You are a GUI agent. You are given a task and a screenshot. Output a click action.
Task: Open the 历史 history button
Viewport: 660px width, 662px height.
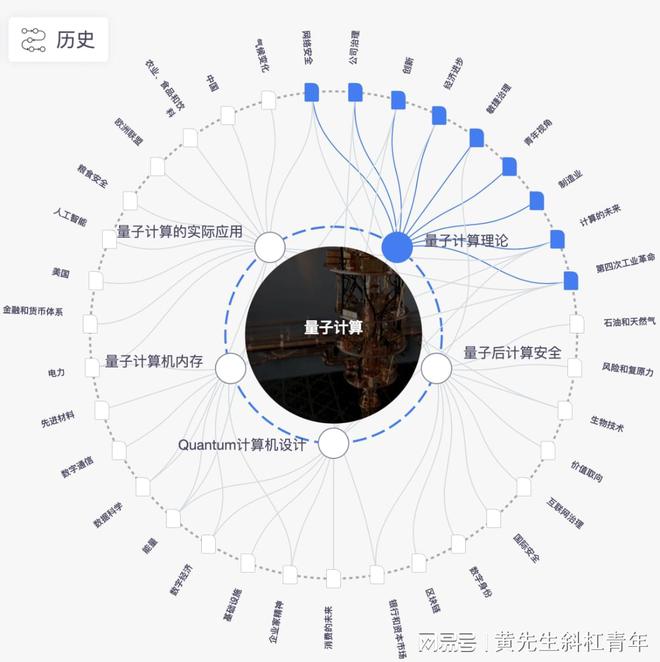tap(58, 40)
